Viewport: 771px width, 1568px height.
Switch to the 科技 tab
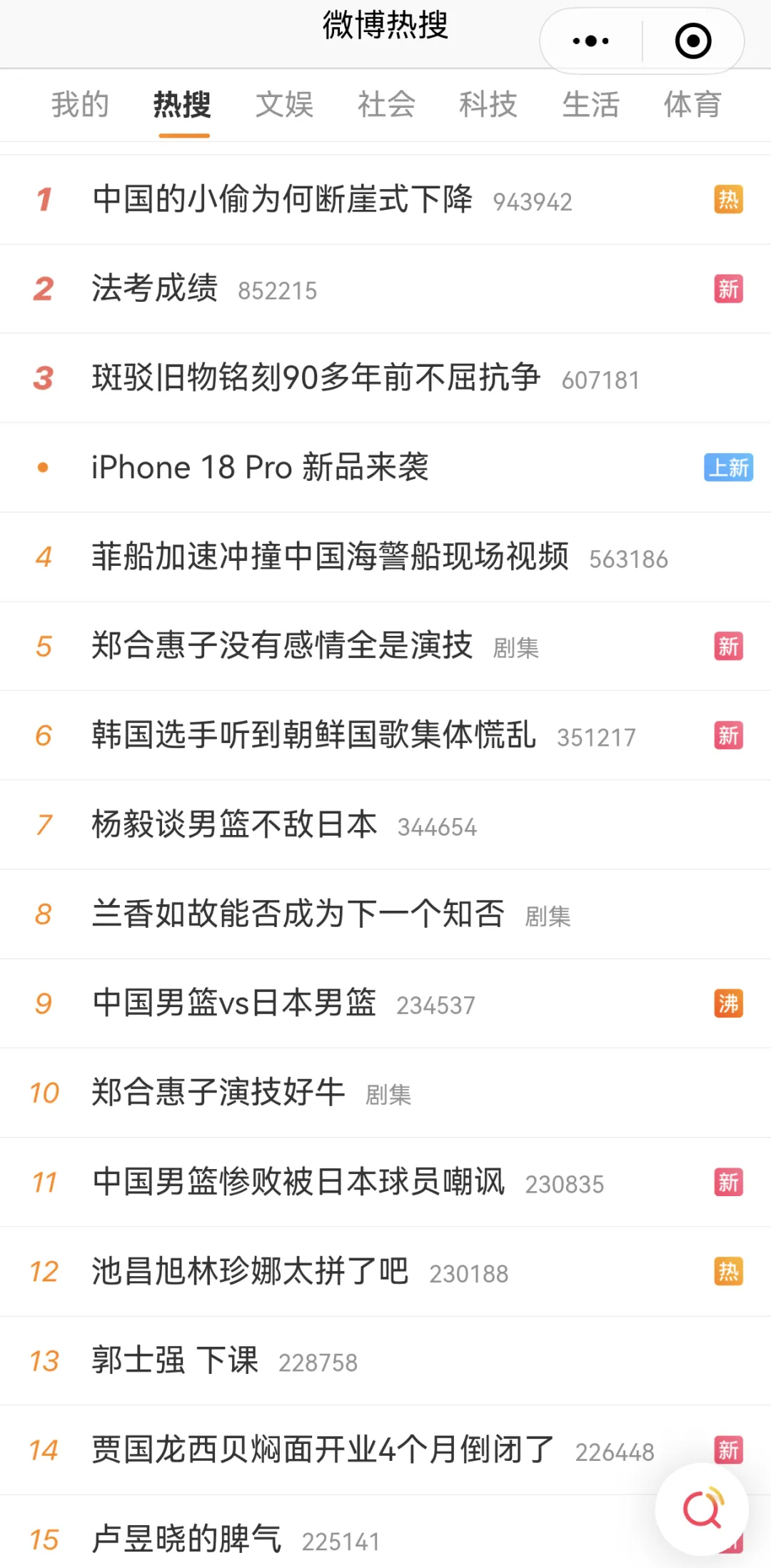point(488,104)
